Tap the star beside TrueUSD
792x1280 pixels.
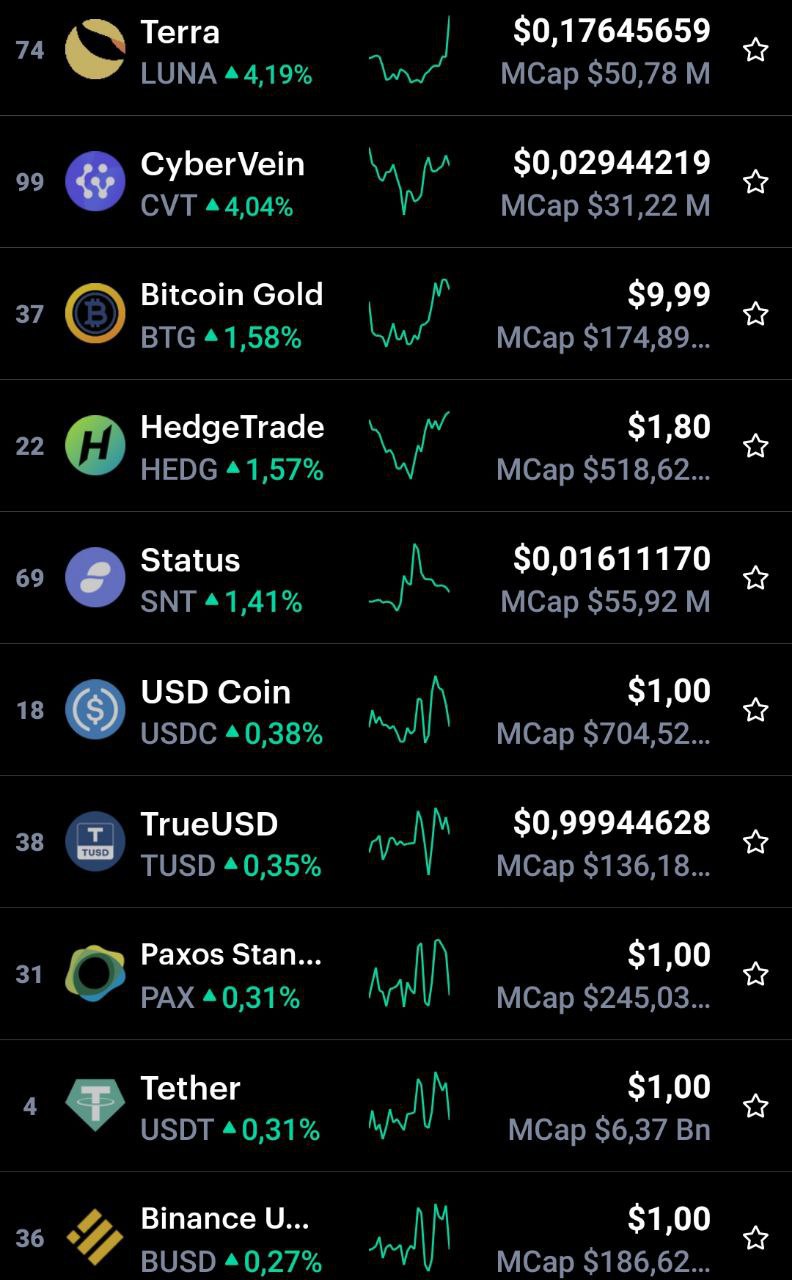756,842
